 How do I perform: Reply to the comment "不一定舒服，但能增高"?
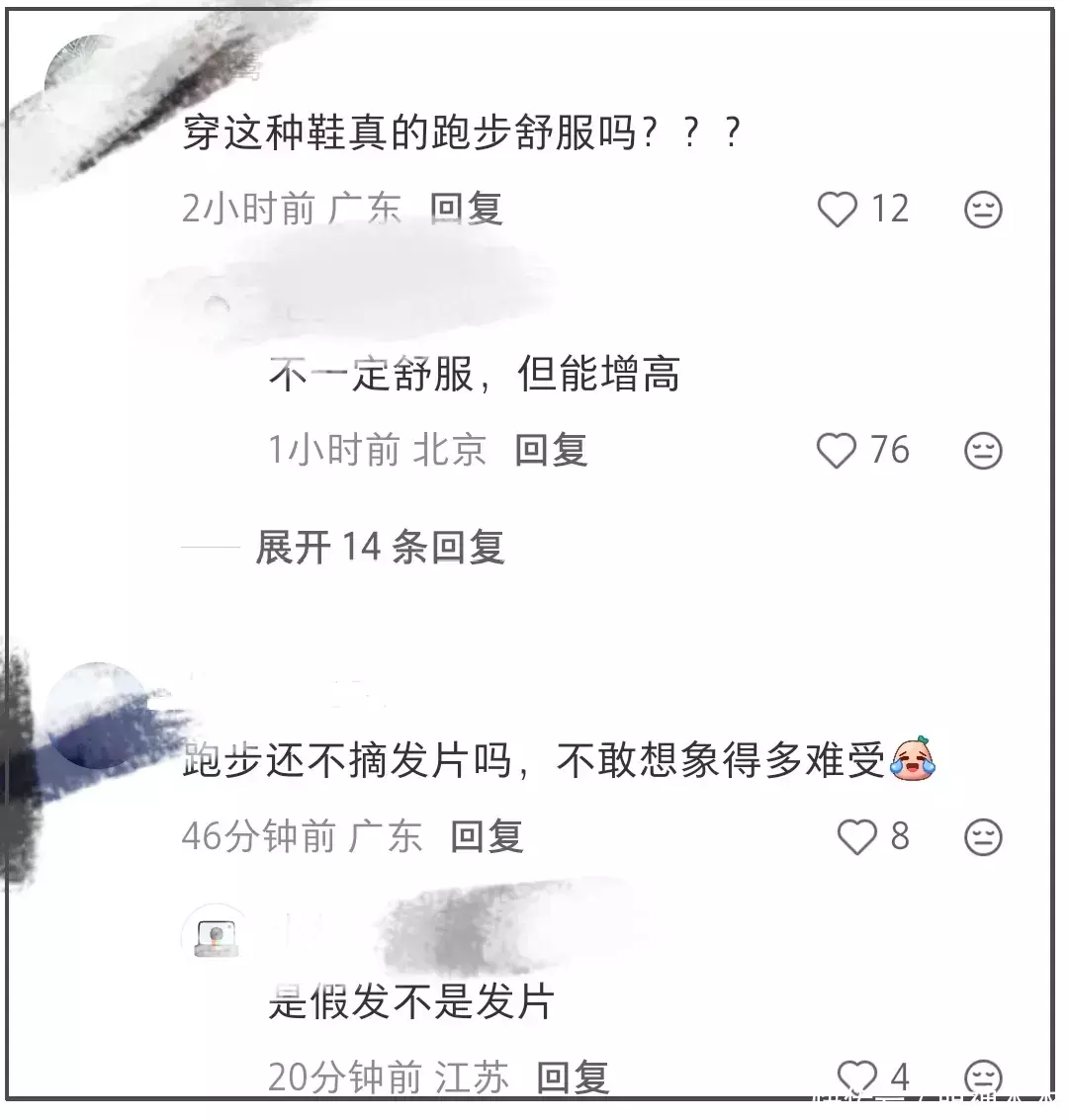(x=551, y=451)
